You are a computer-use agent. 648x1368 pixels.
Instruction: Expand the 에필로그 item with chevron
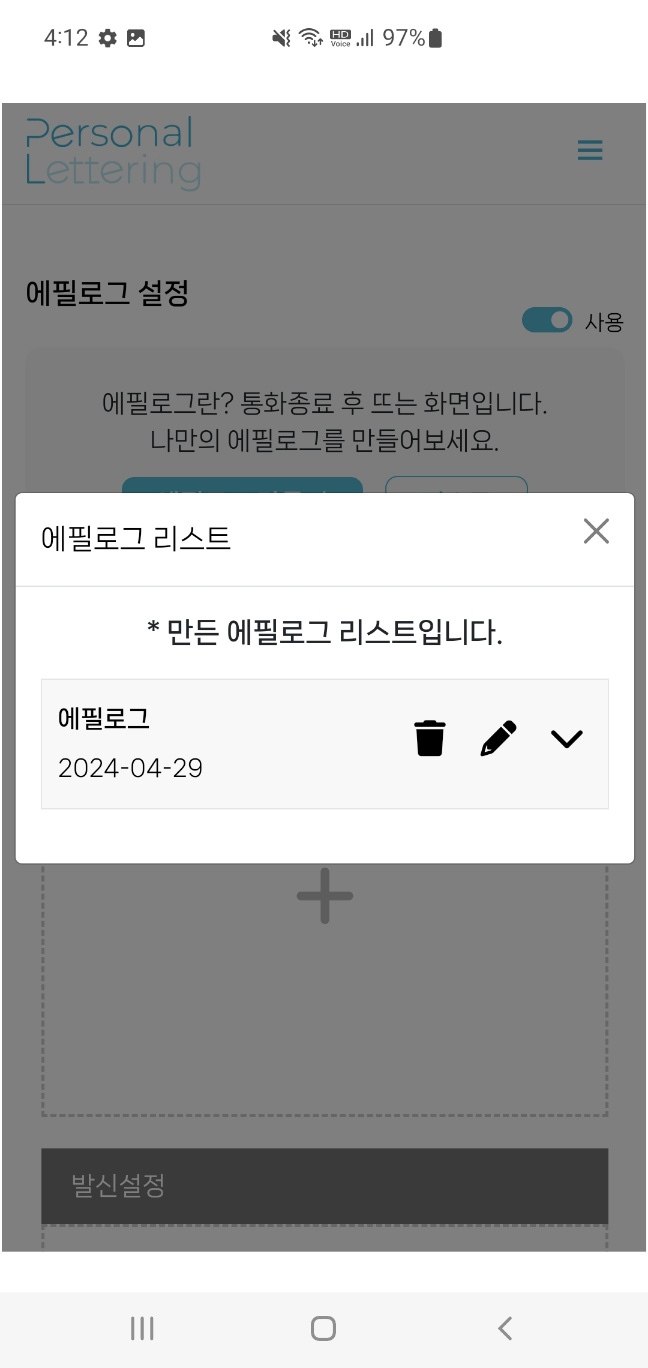click(567, 739)
